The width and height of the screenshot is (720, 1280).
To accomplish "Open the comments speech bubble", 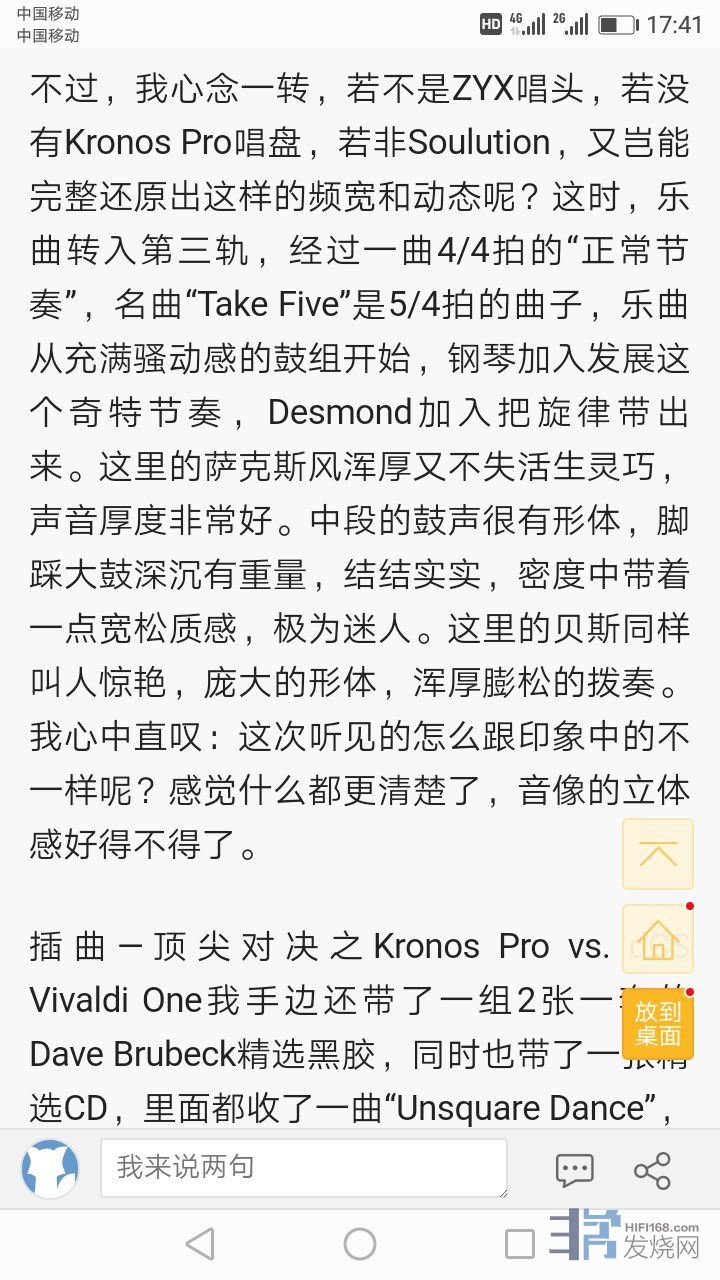I will click(x=574, y=1169).
